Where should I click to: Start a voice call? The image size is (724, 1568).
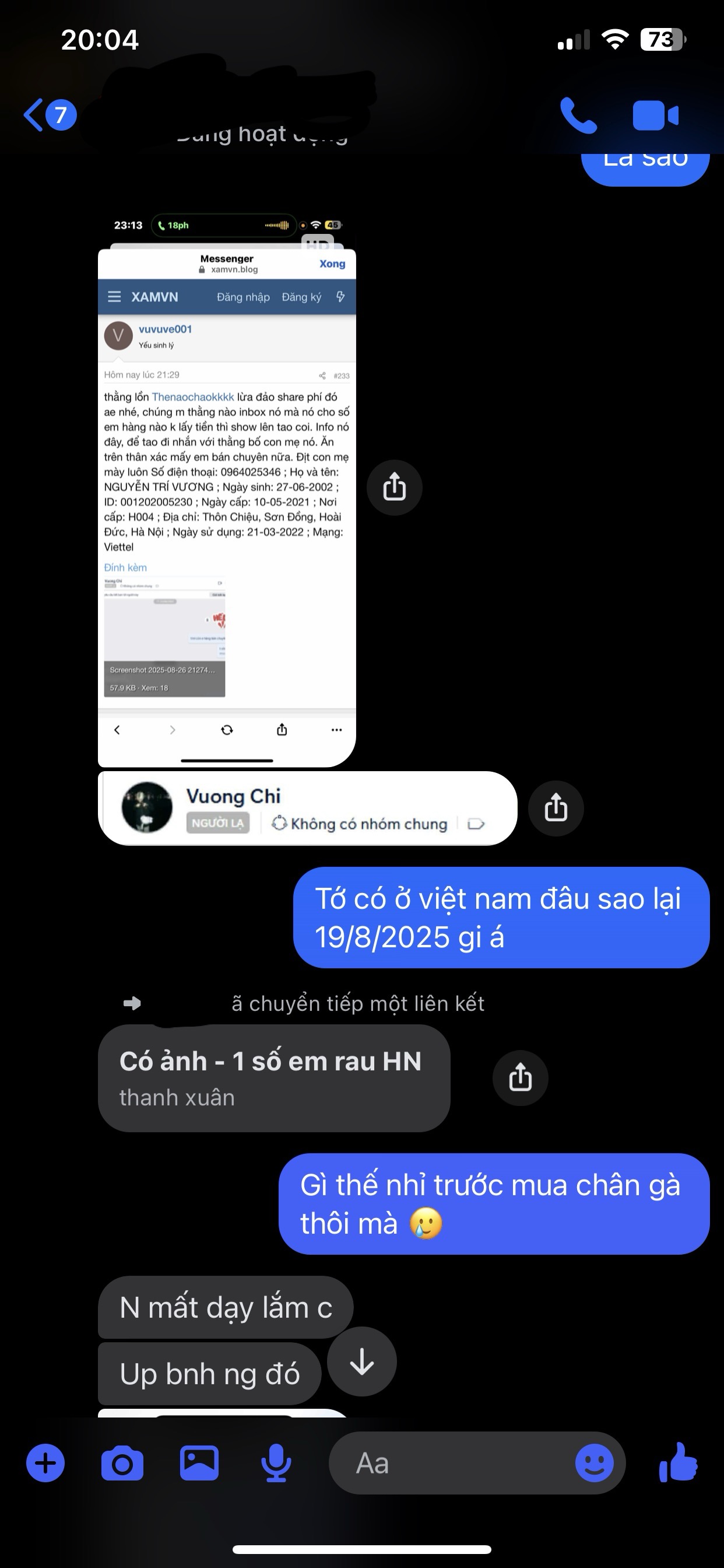point(578,115)
